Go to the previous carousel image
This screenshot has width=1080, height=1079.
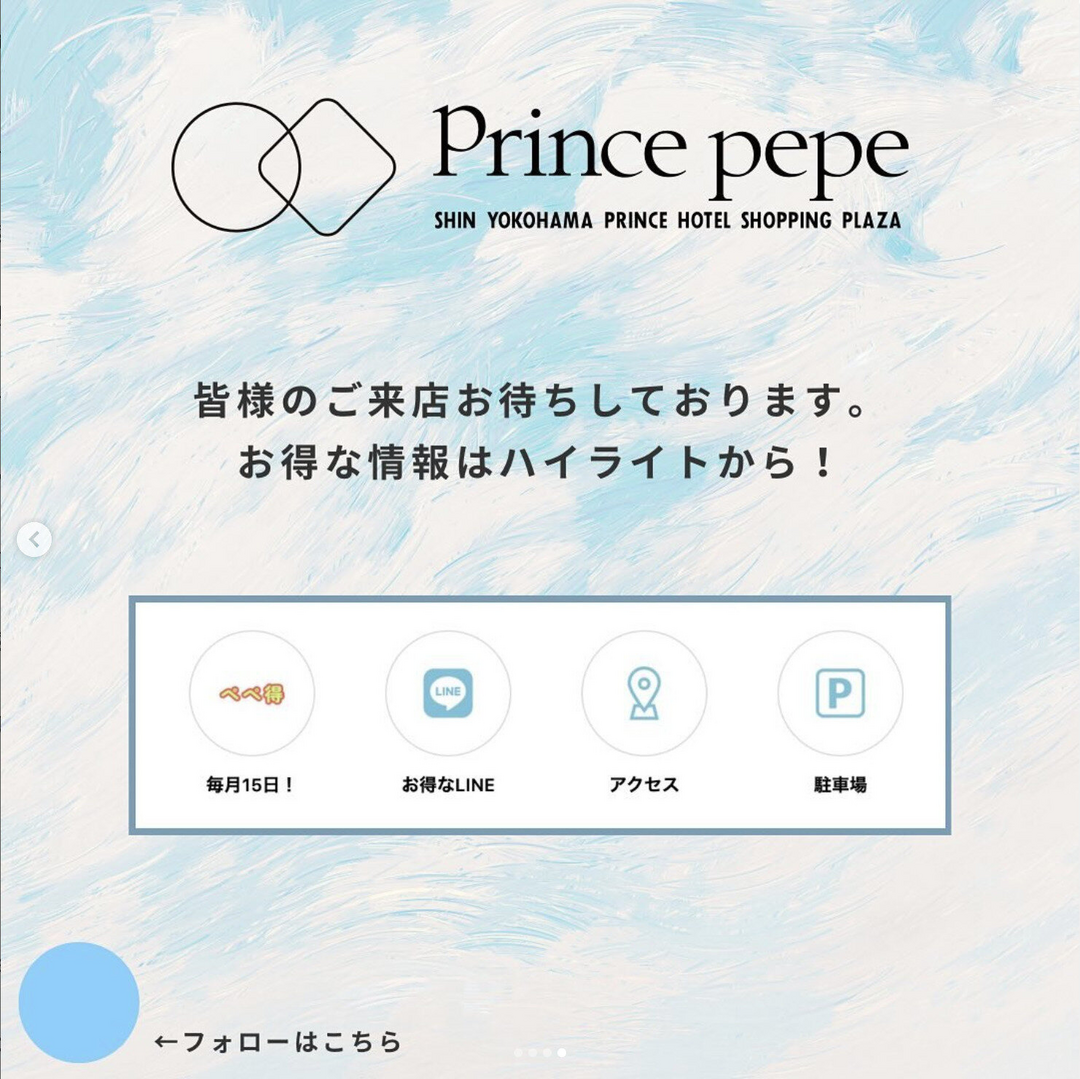34,540
